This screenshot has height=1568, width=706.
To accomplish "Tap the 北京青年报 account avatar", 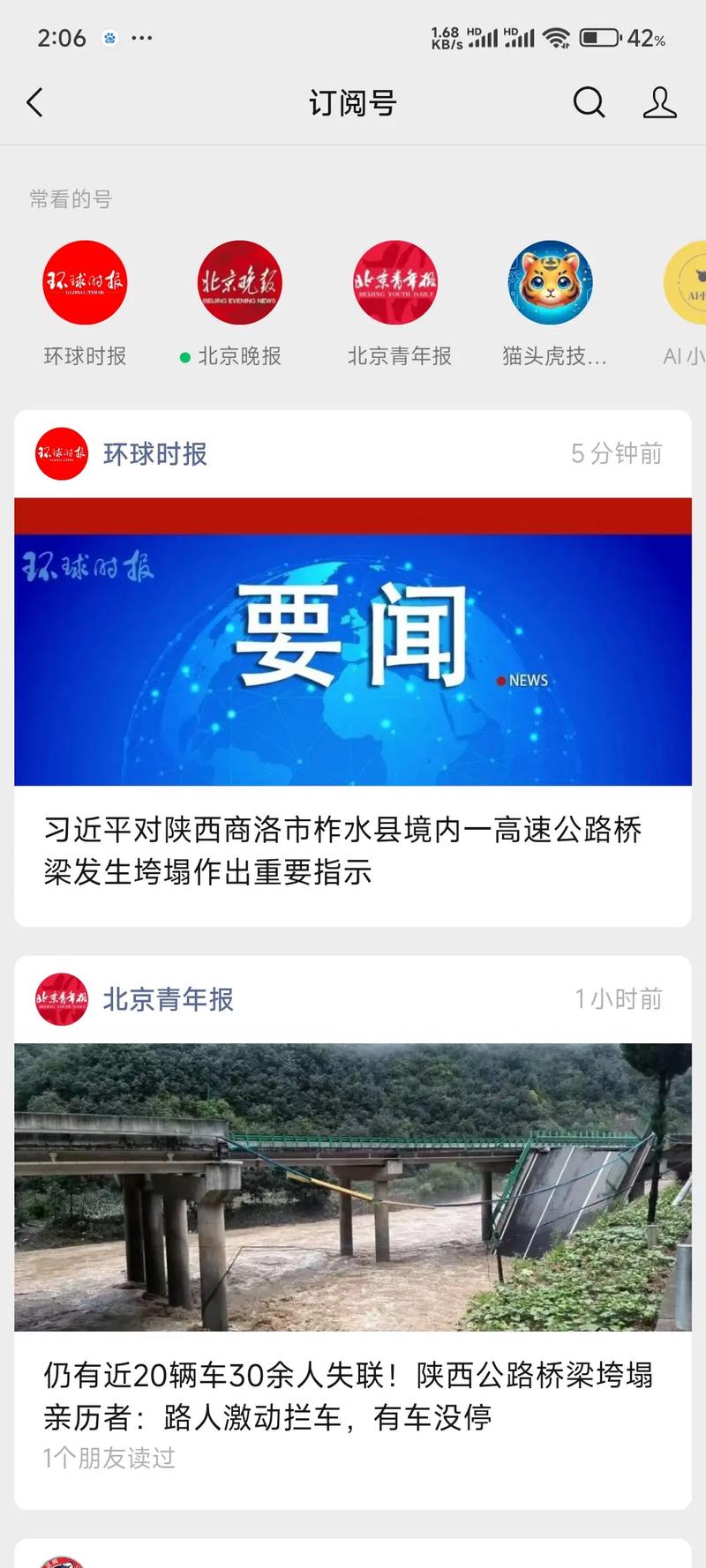I will coord(395,283).
